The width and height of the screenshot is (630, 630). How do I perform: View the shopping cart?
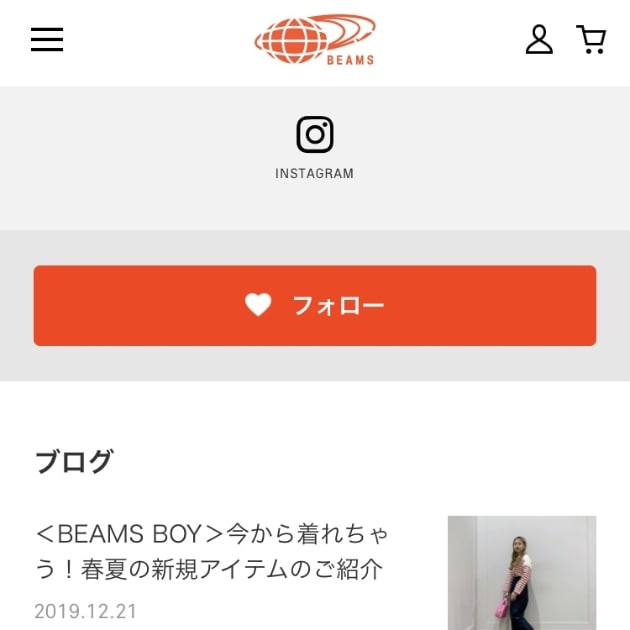591,39
